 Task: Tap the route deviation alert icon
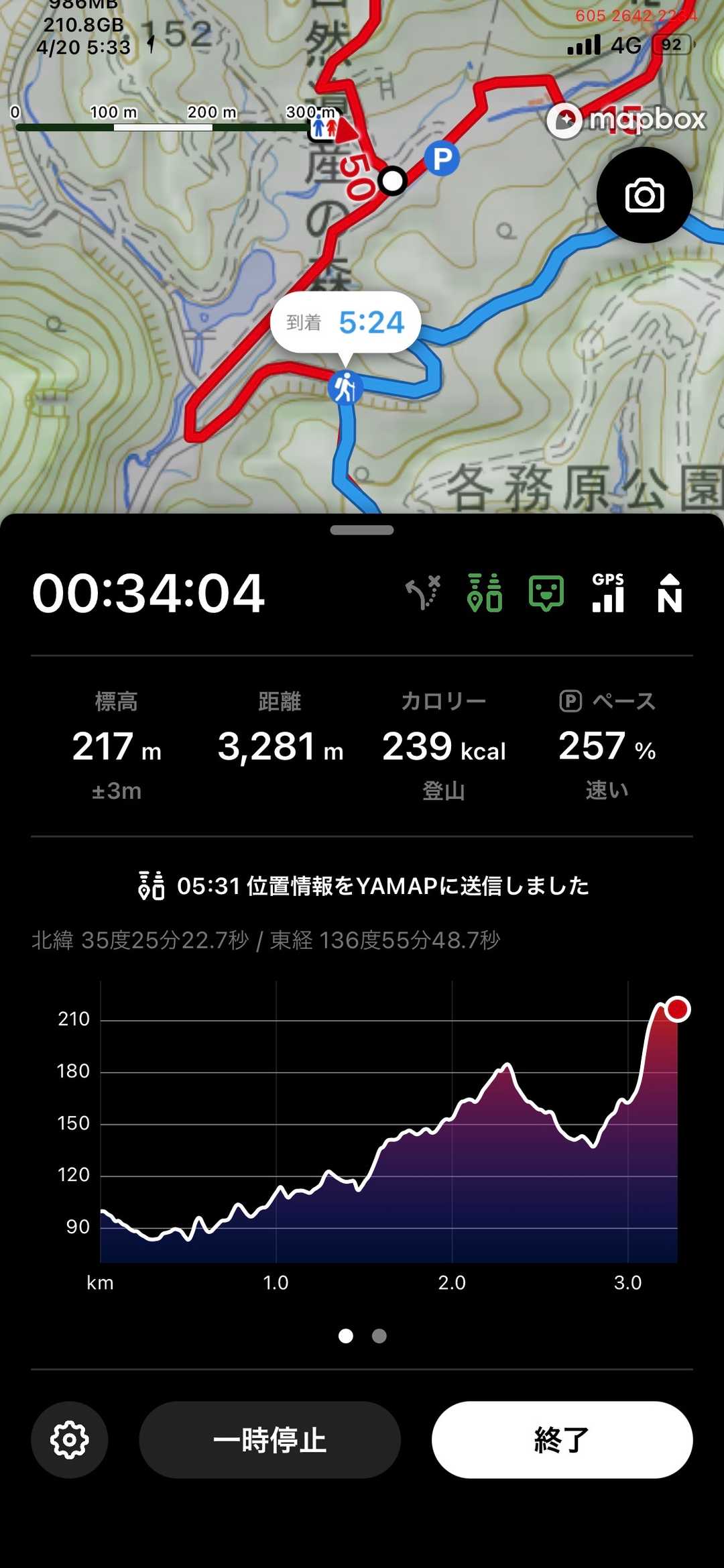coord(423,594)
